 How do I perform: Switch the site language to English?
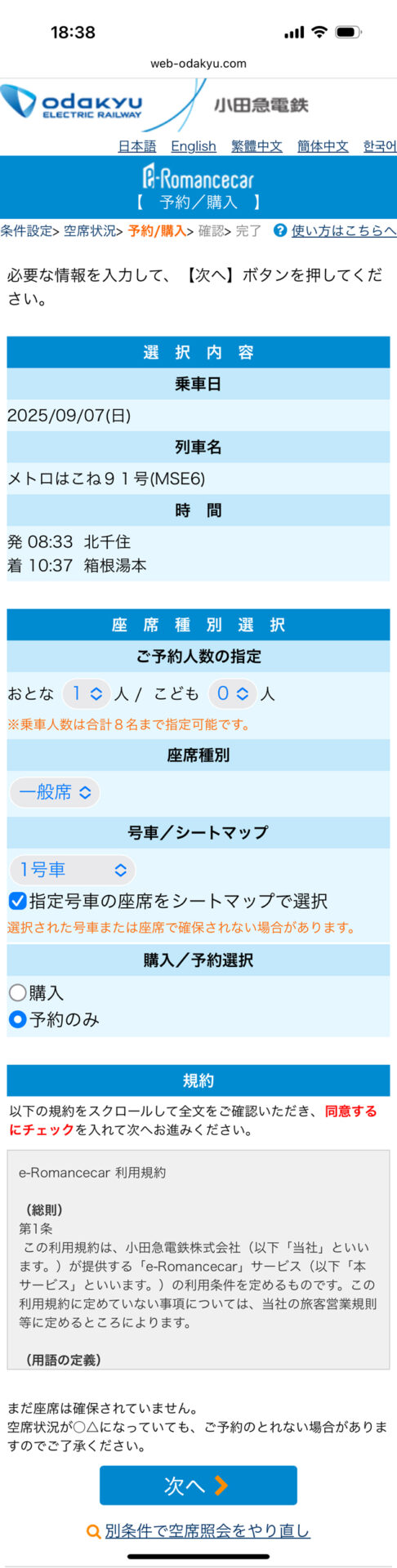click(x=194, y=146)
